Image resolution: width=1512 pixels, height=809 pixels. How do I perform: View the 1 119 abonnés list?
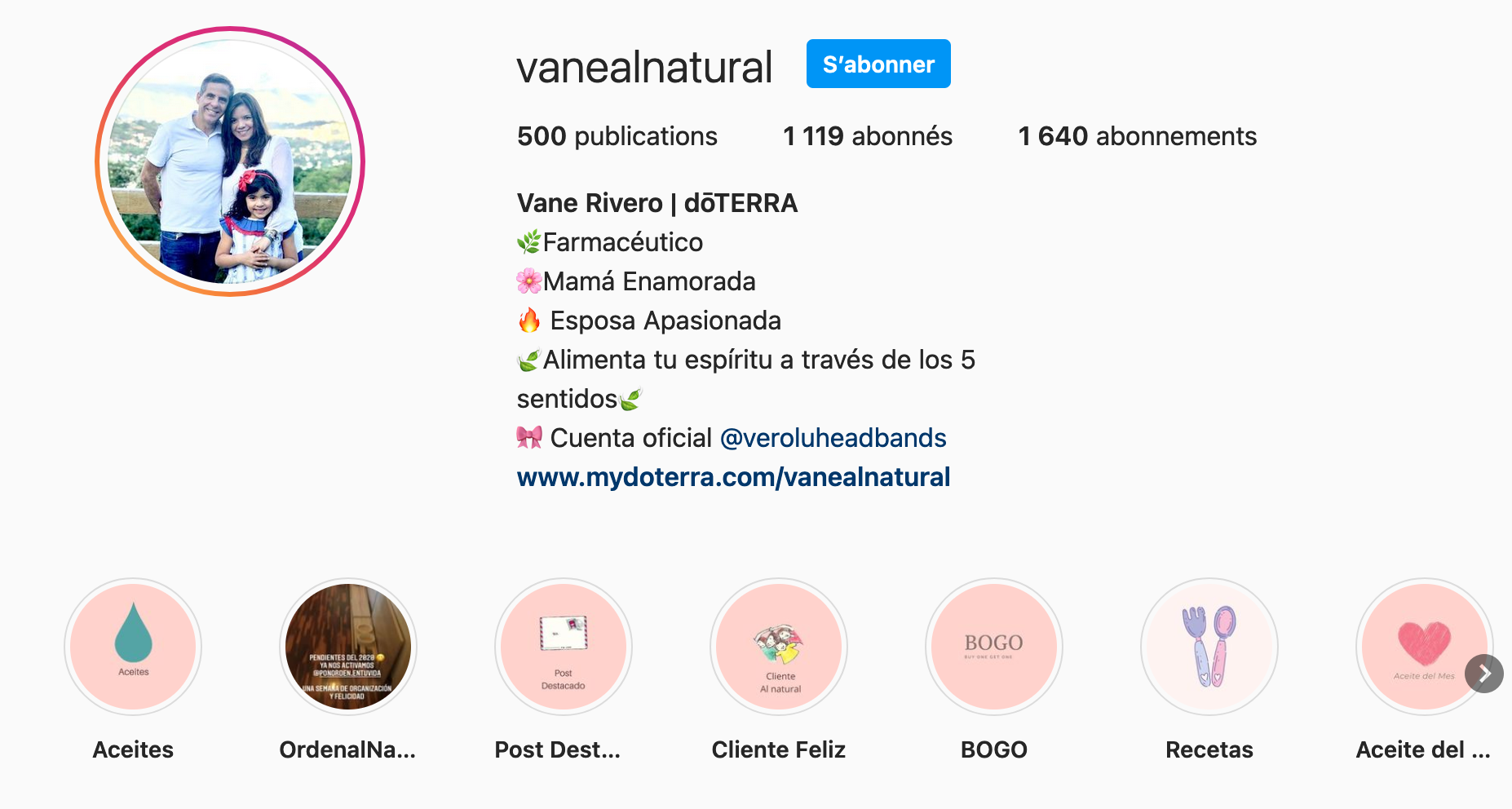click(867, 136)
